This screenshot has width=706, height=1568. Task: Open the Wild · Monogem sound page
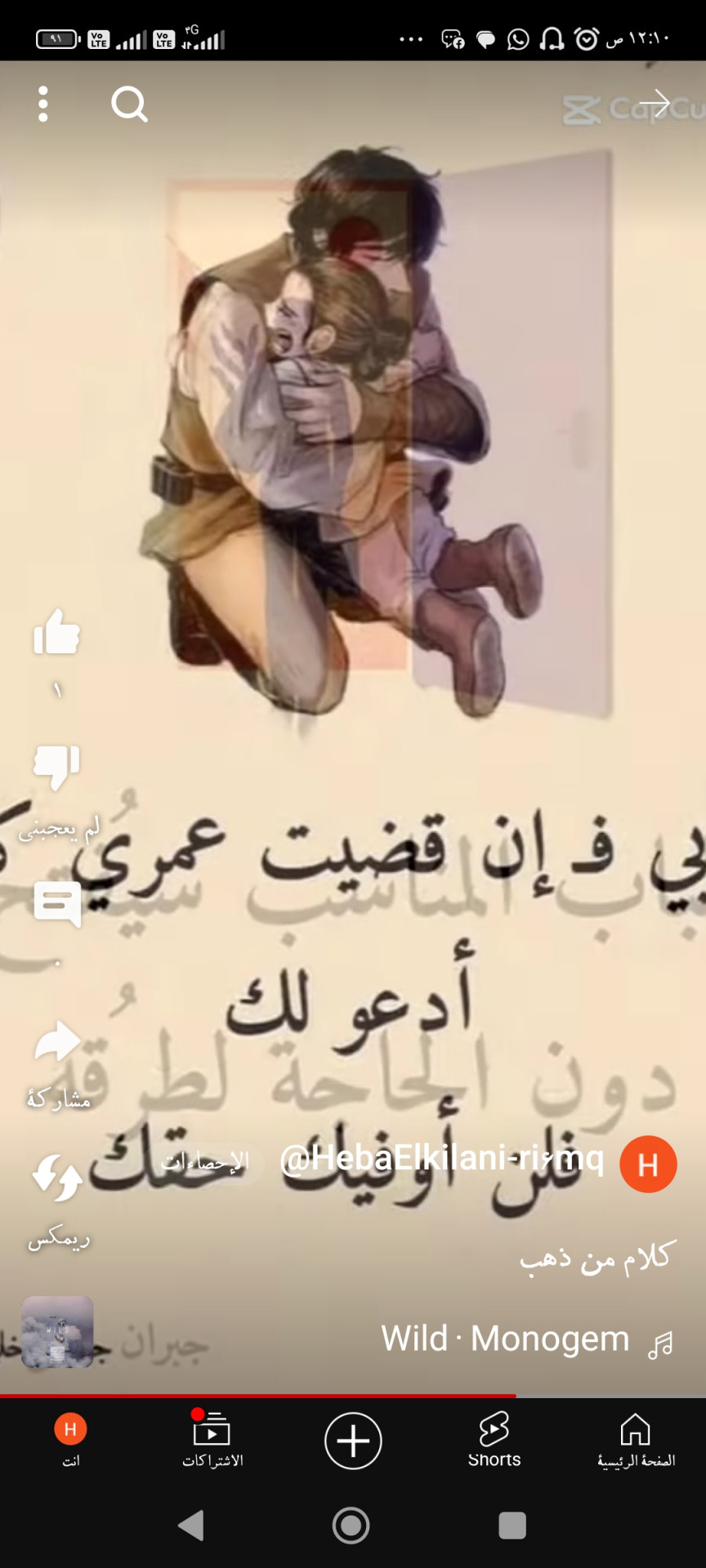click(x=505, y=1339)
